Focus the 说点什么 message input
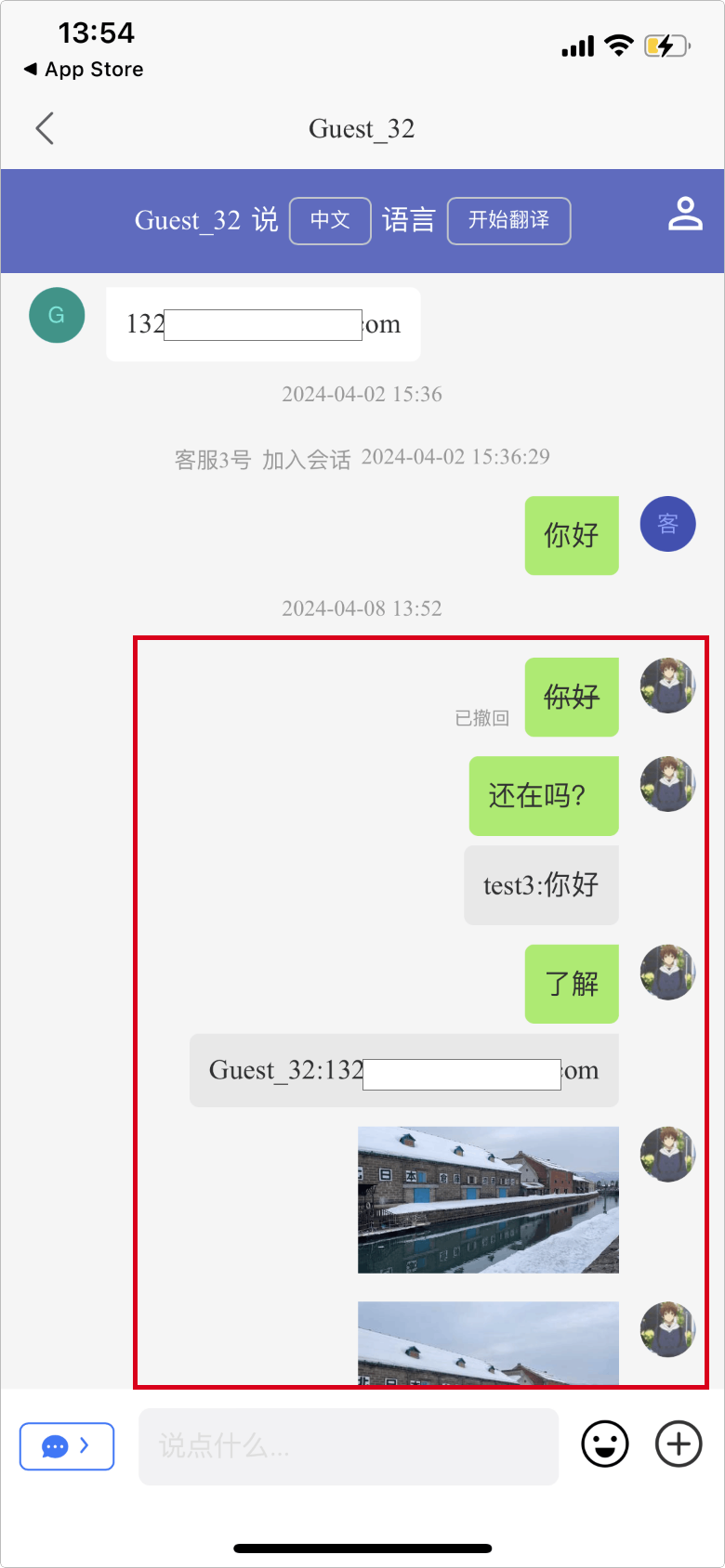 pos(349,1446)
